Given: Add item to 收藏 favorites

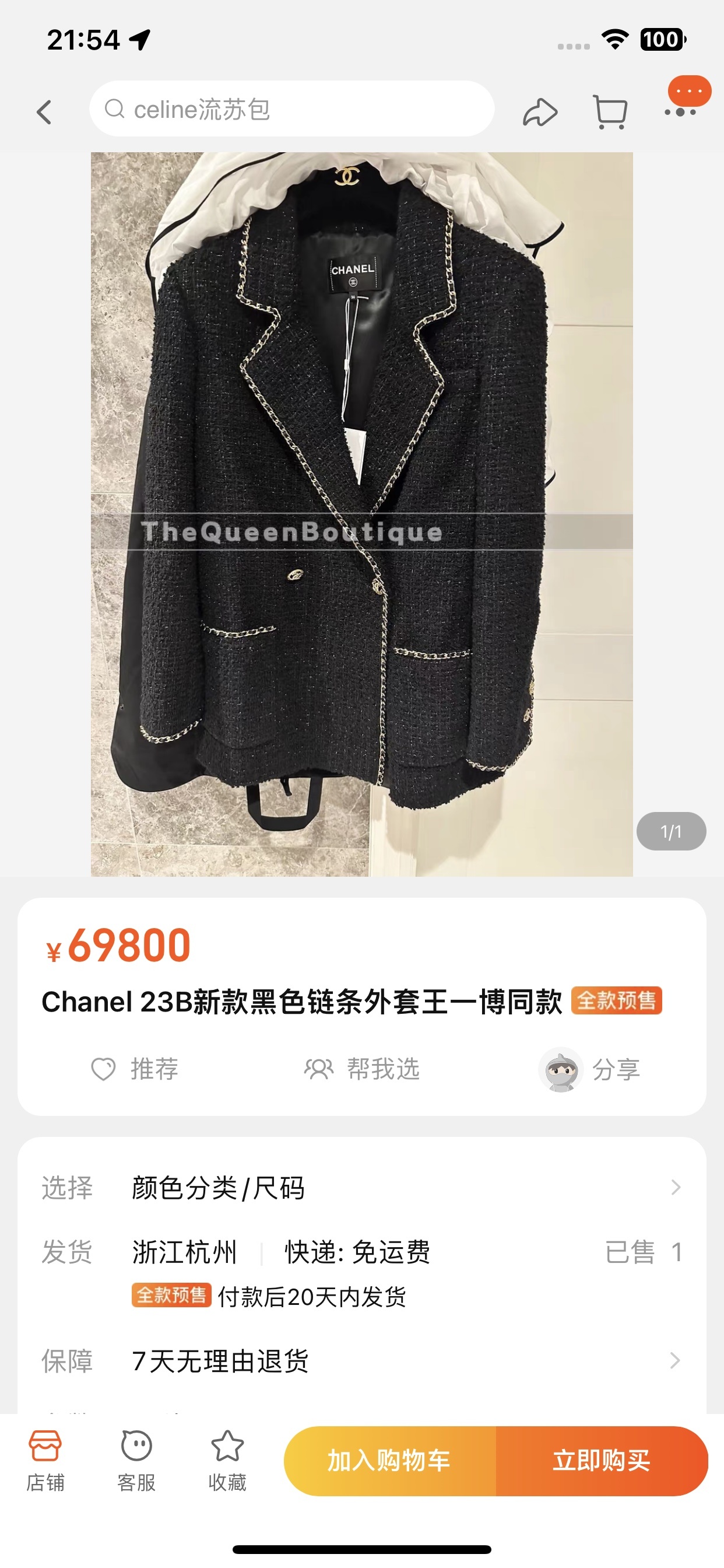Looking at the screenshot, I should (227, 1461).
